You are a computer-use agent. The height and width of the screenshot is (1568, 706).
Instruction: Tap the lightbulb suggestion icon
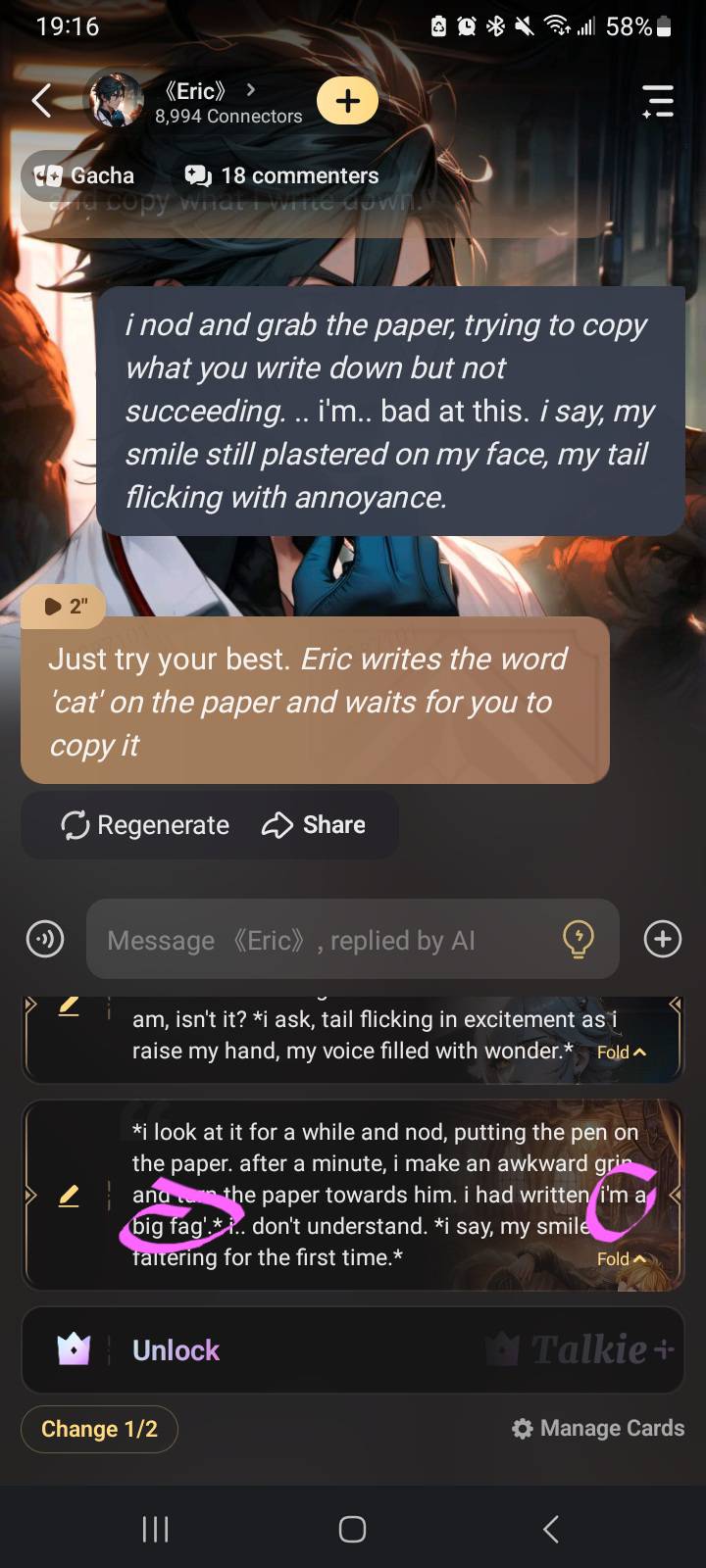coord(579,939)
